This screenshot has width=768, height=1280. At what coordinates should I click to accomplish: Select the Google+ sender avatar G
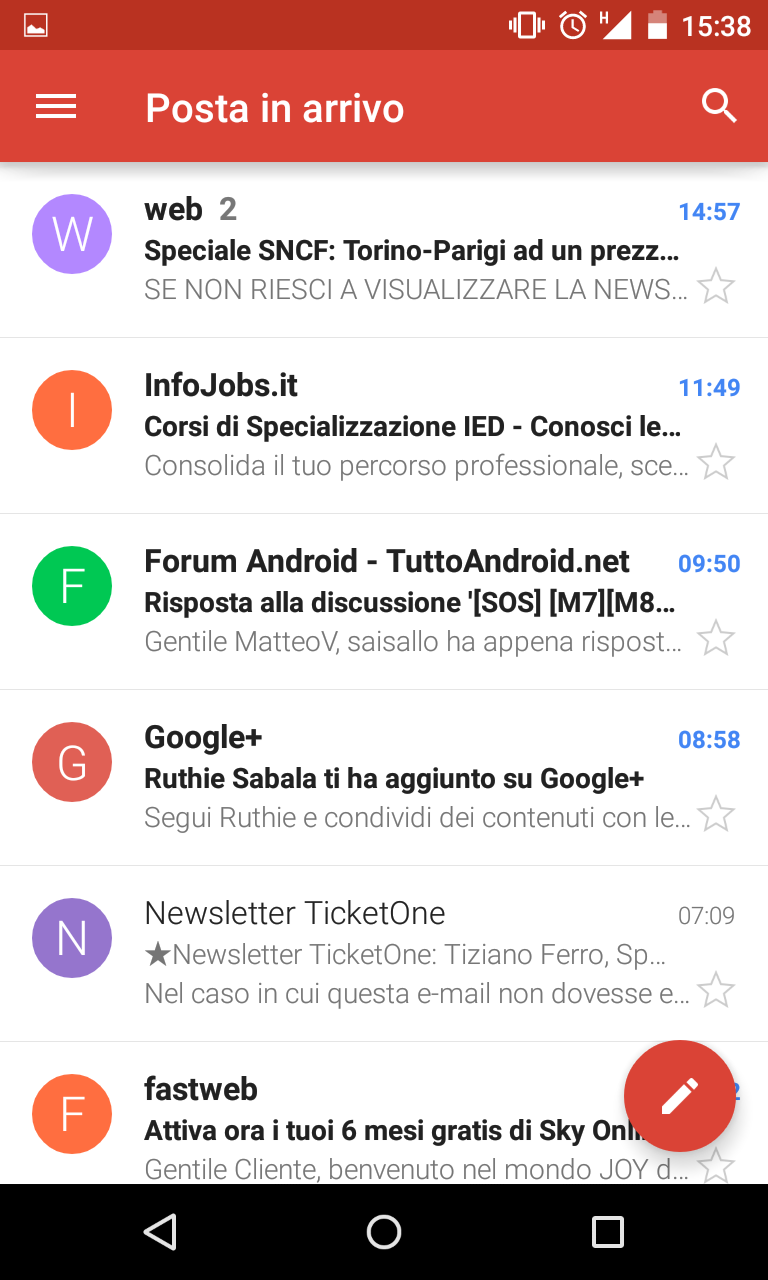(72, 762)
